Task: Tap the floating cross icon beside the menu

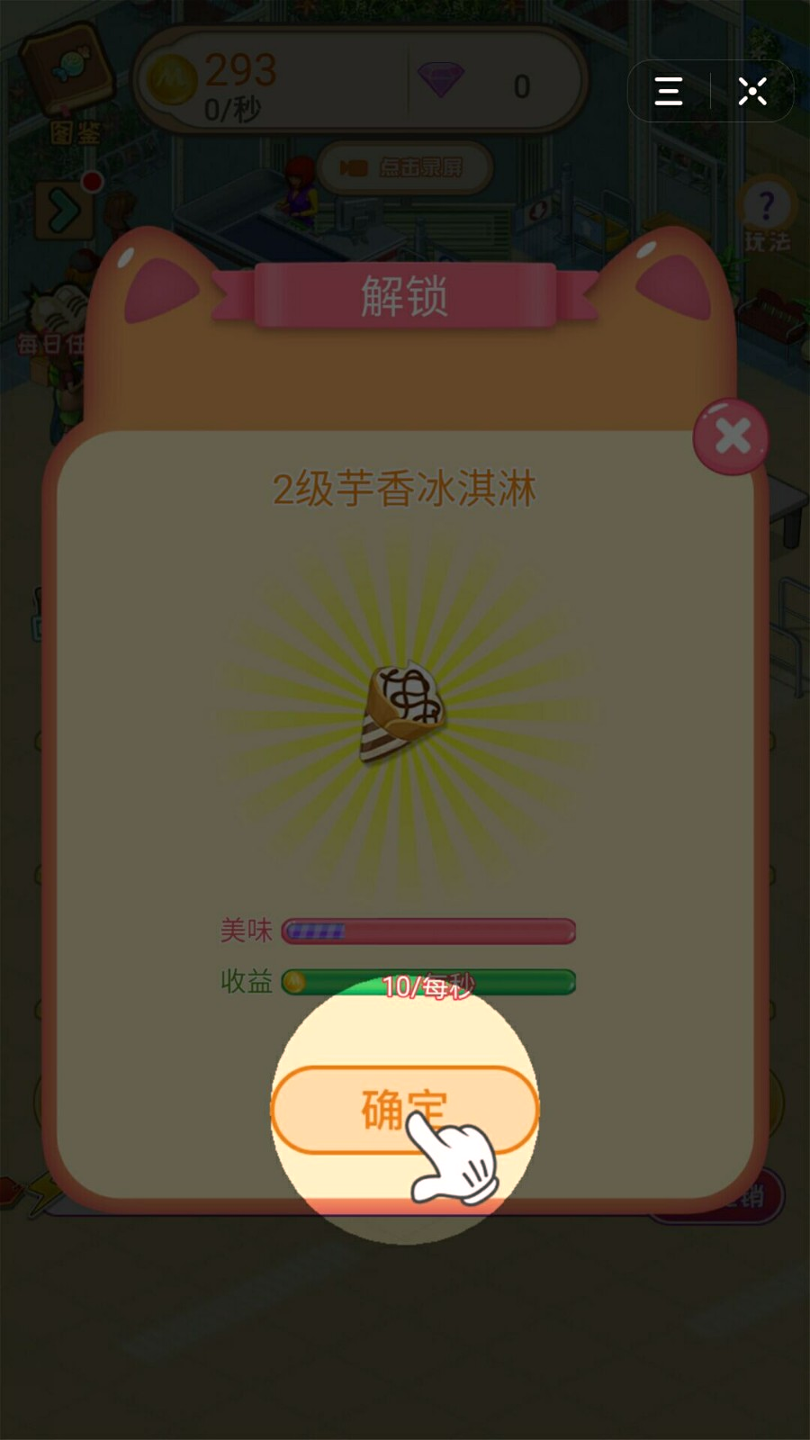Action: pos(752,91)
